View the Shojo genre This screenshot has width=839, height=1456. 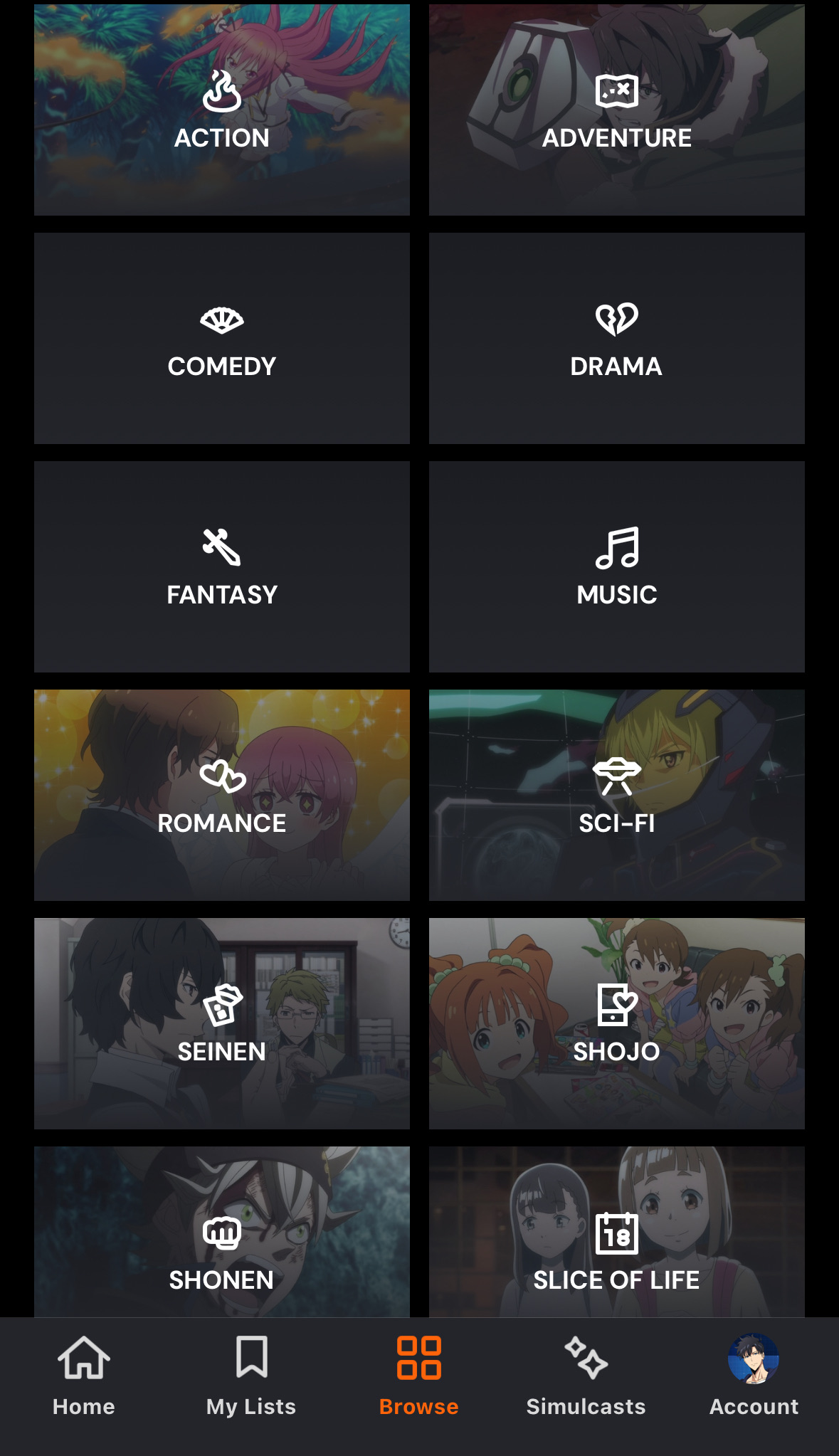(617, 1024)
